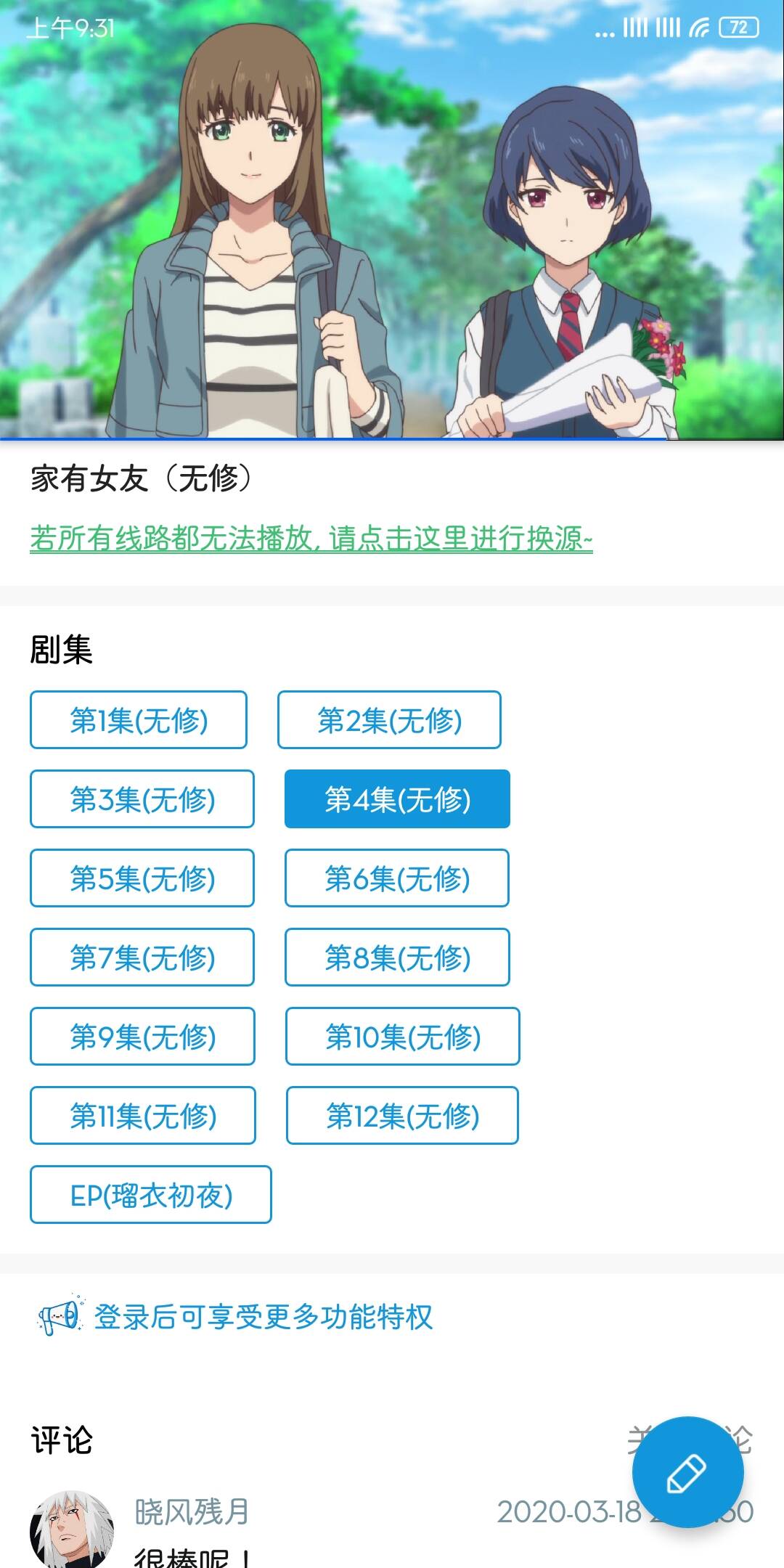Choose 第6集(无修)
784x1568 pixels.
coord(397,878)
